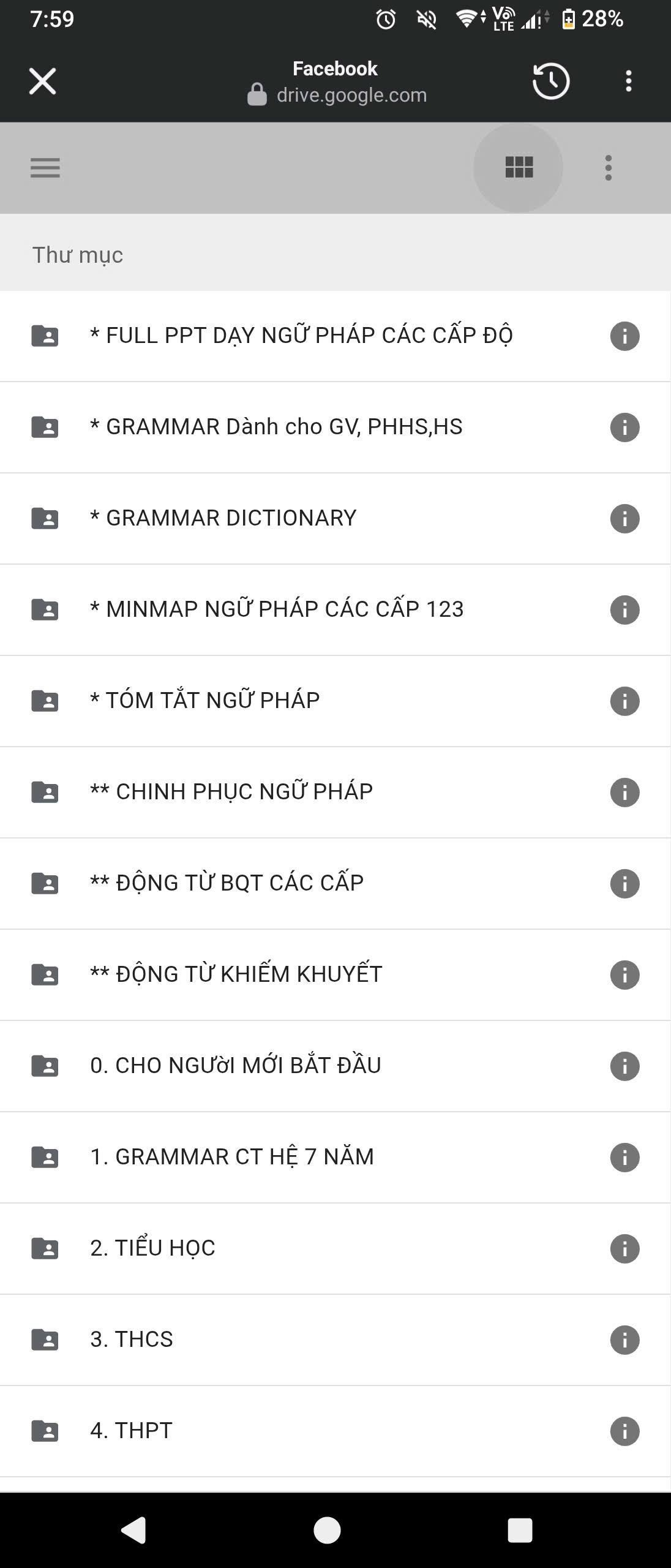Open ĐỘNG TỪ BQT CÁC CẤP folder
Screen dimensions: 671x1568
227,883
